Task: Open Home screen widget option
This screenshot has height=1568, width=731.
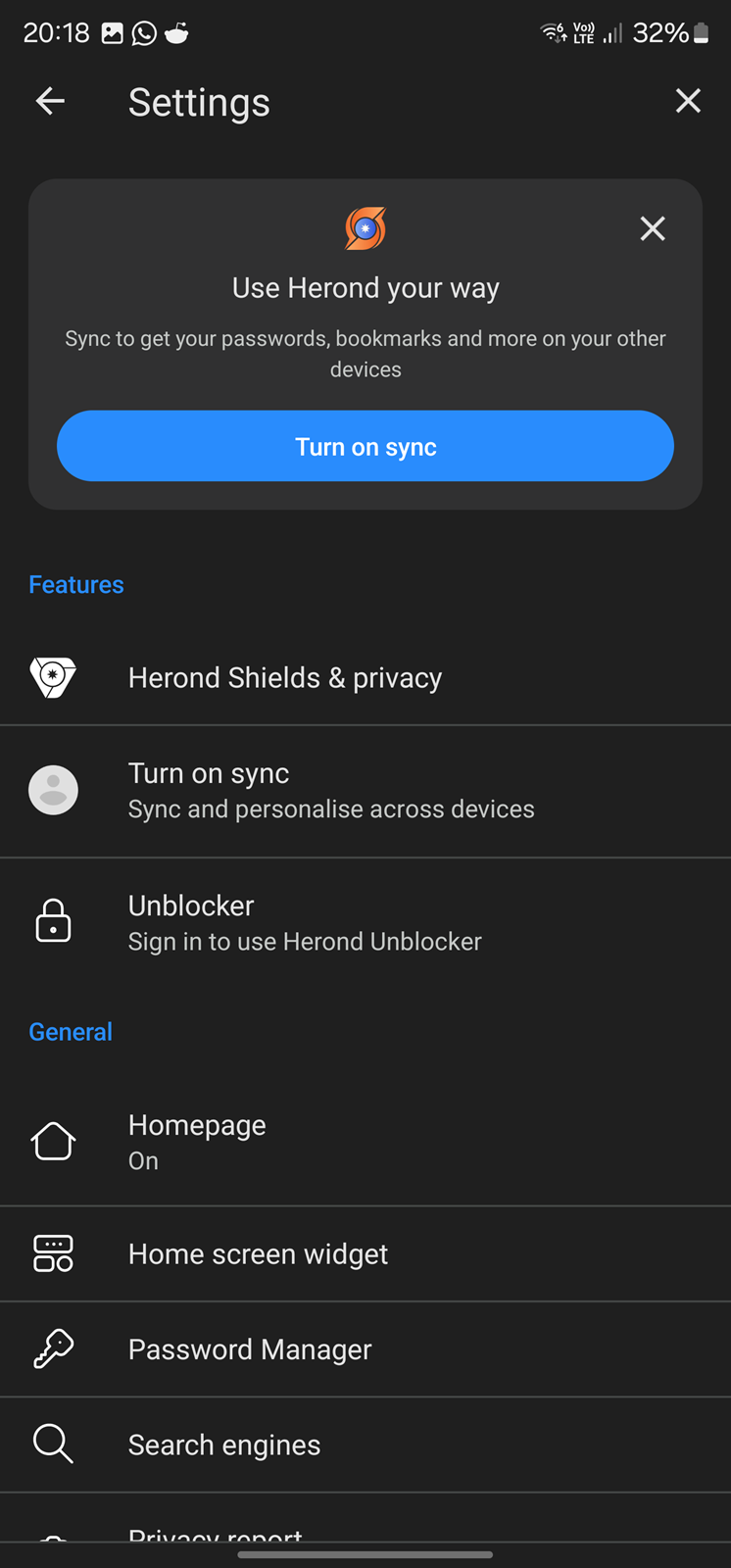Action: point(365,1254)
